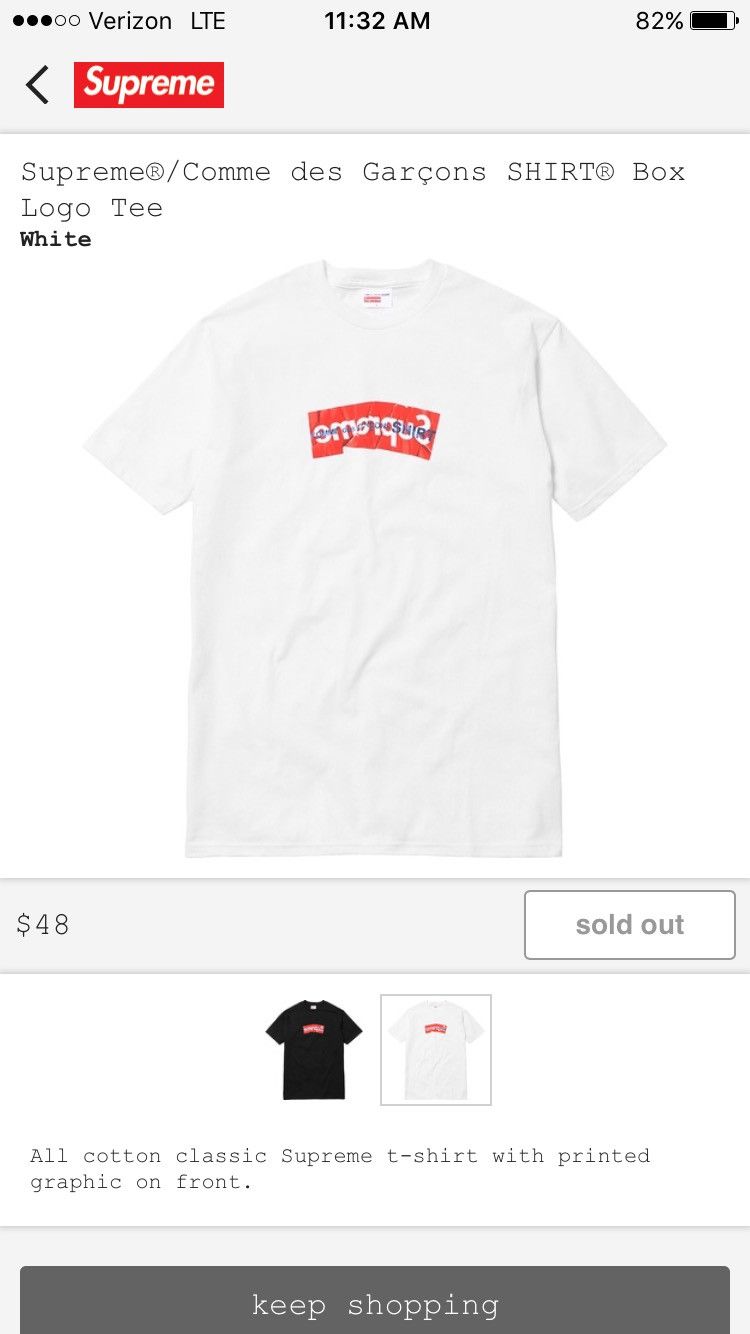Tap the sold out button
The width and height of the screenshot is (750, 1334).
[629, 925]
